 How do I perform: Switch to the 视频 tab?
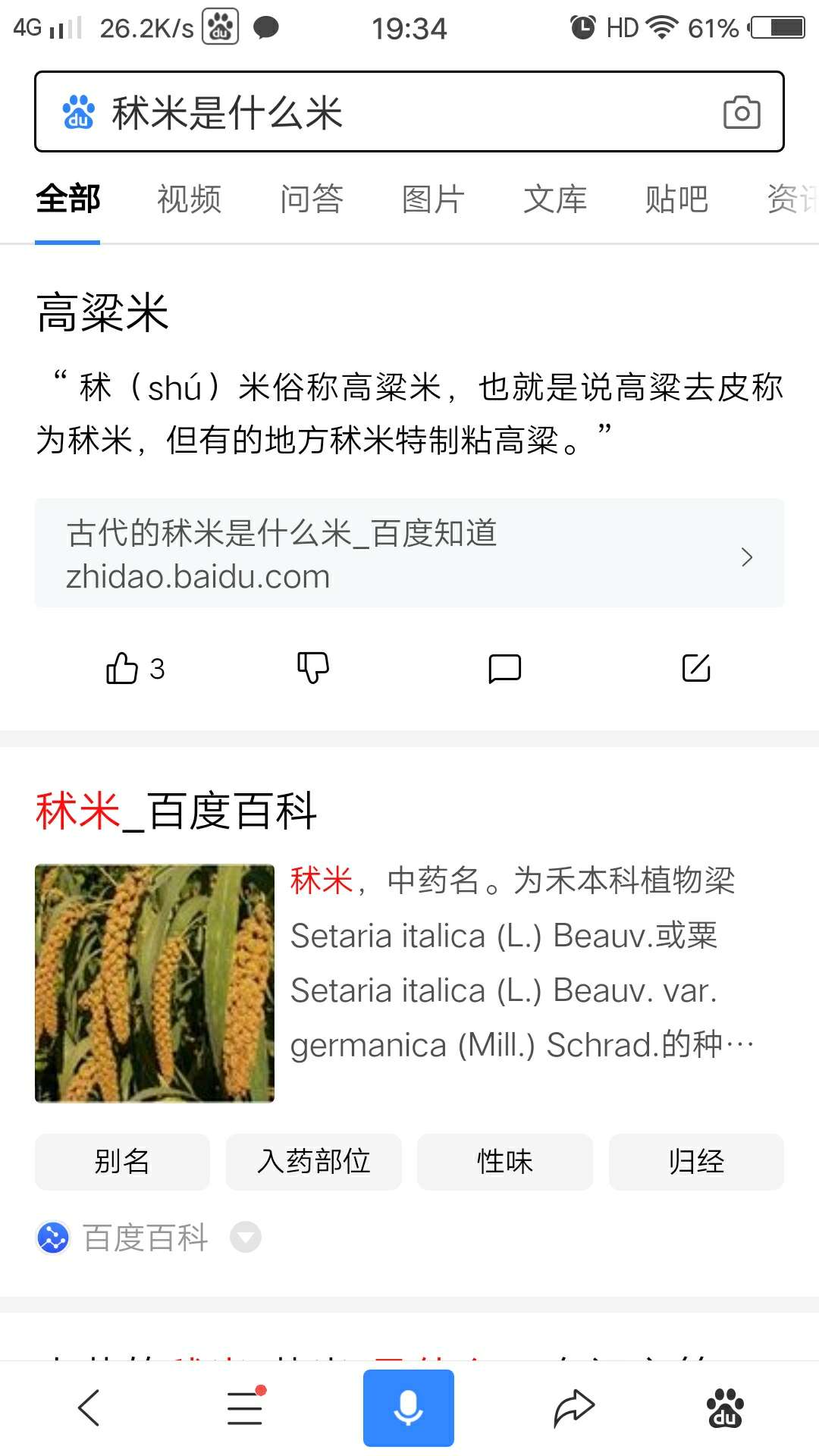click(x=189, y=199)
